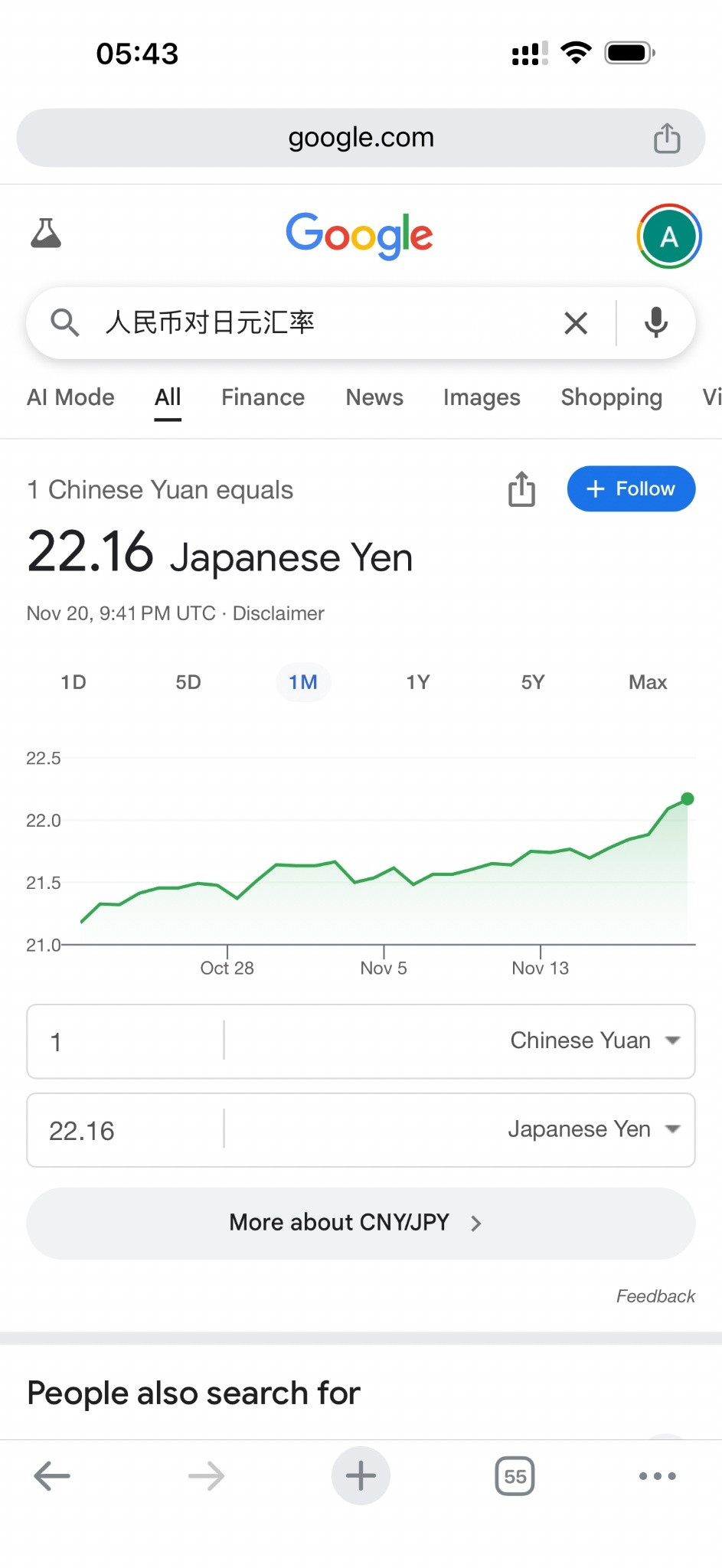Expand More about CNY/JPY details
722x1568 pixels.
pyautogui.click(x=360, y=1223)
